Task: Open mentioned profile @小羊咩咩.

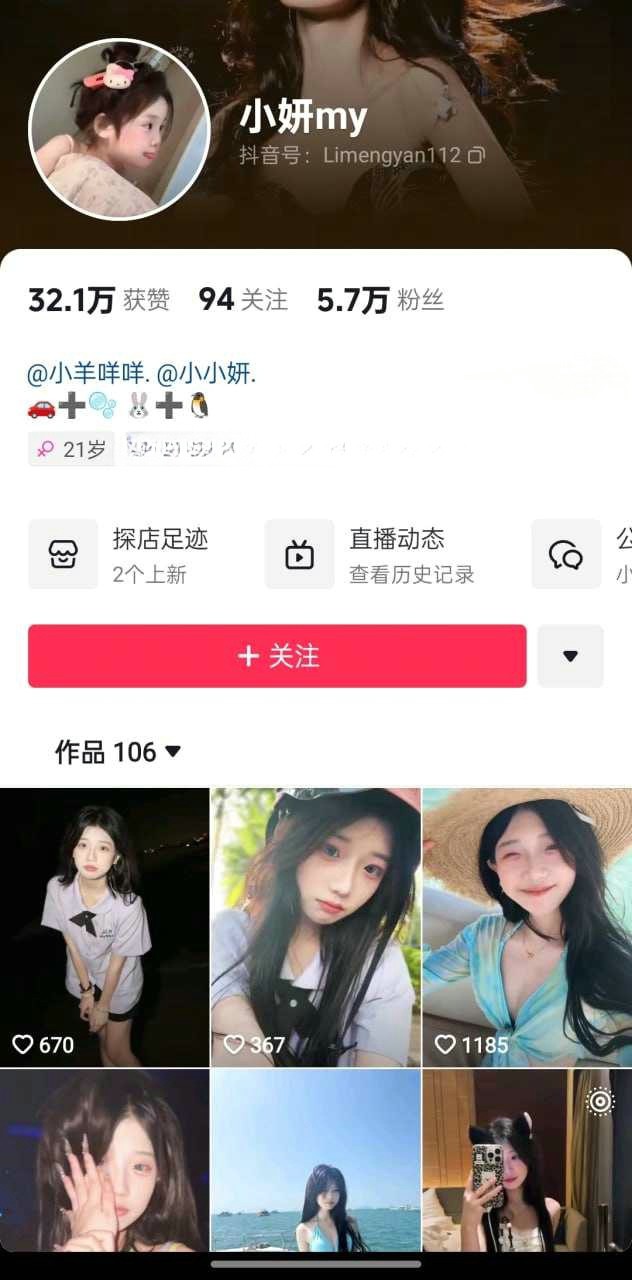Action: coord(88,374)
